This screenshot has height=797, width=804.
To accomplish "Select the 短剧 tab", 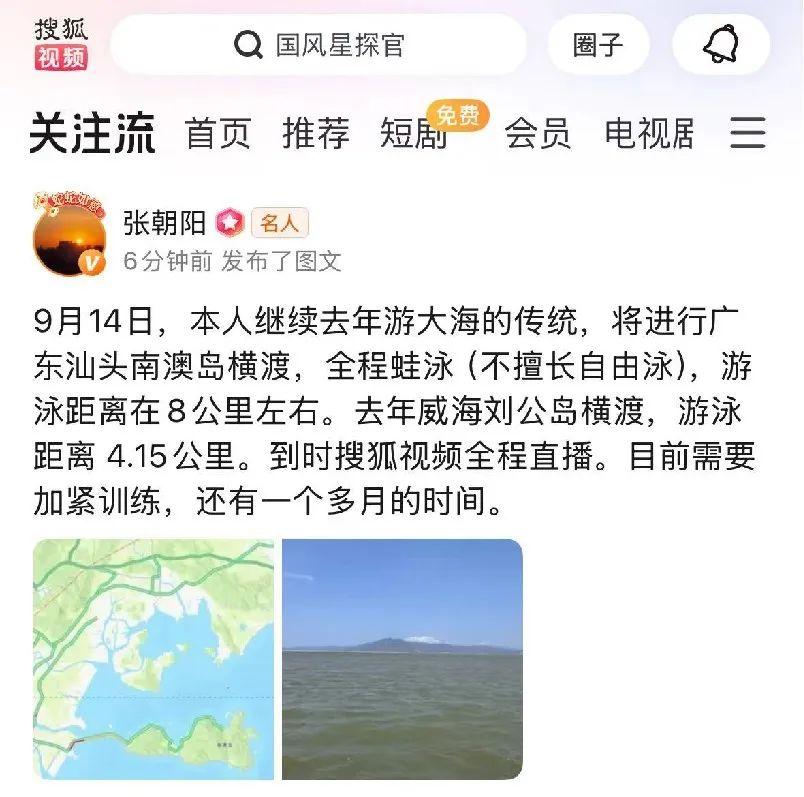I will point(413,134).
